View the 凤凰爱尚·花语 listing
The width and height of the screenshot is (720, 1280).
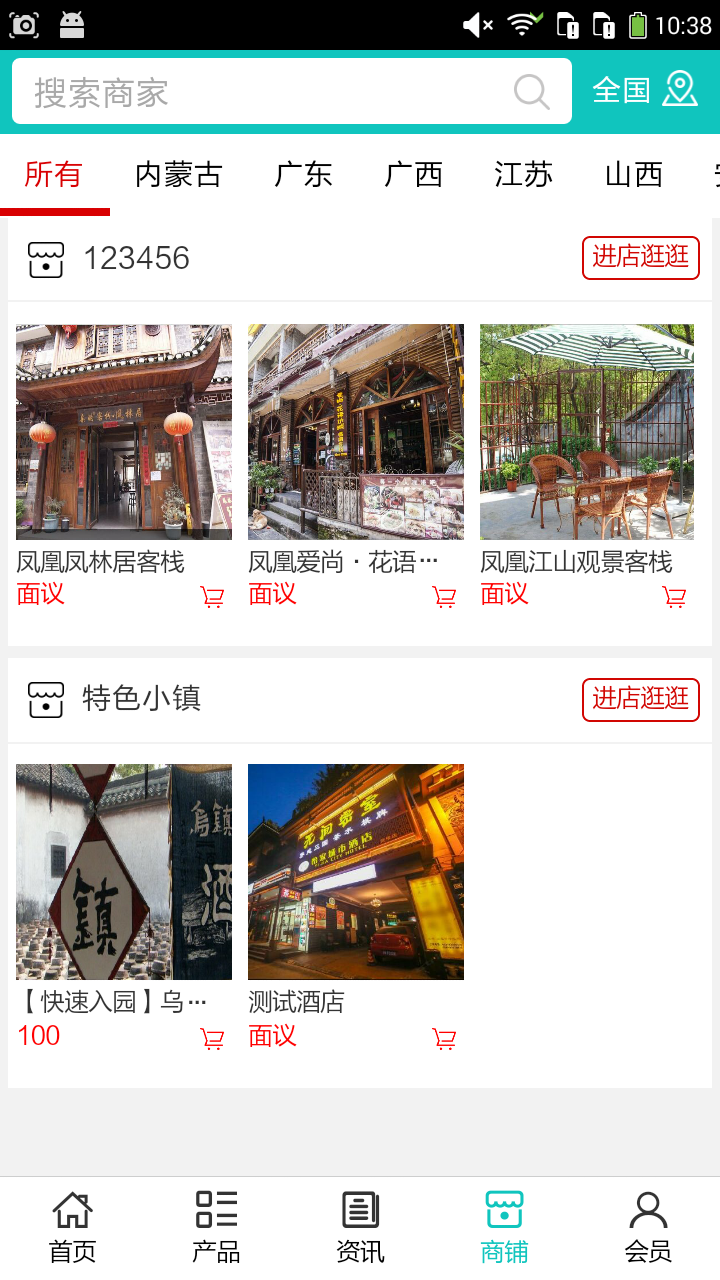(356, 432)
